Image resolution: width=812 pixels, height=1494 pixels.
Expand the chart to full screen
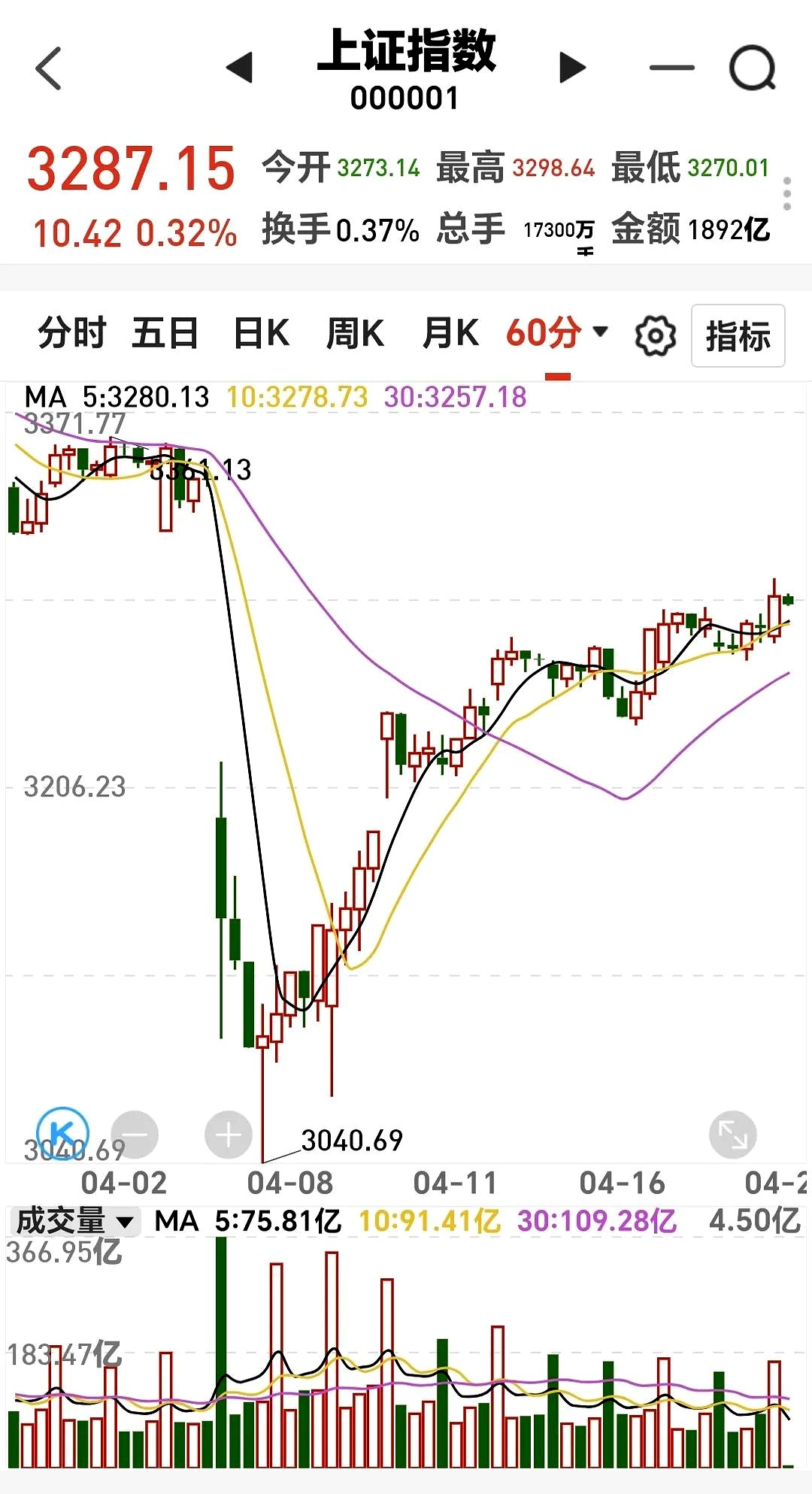[732, 1134]
